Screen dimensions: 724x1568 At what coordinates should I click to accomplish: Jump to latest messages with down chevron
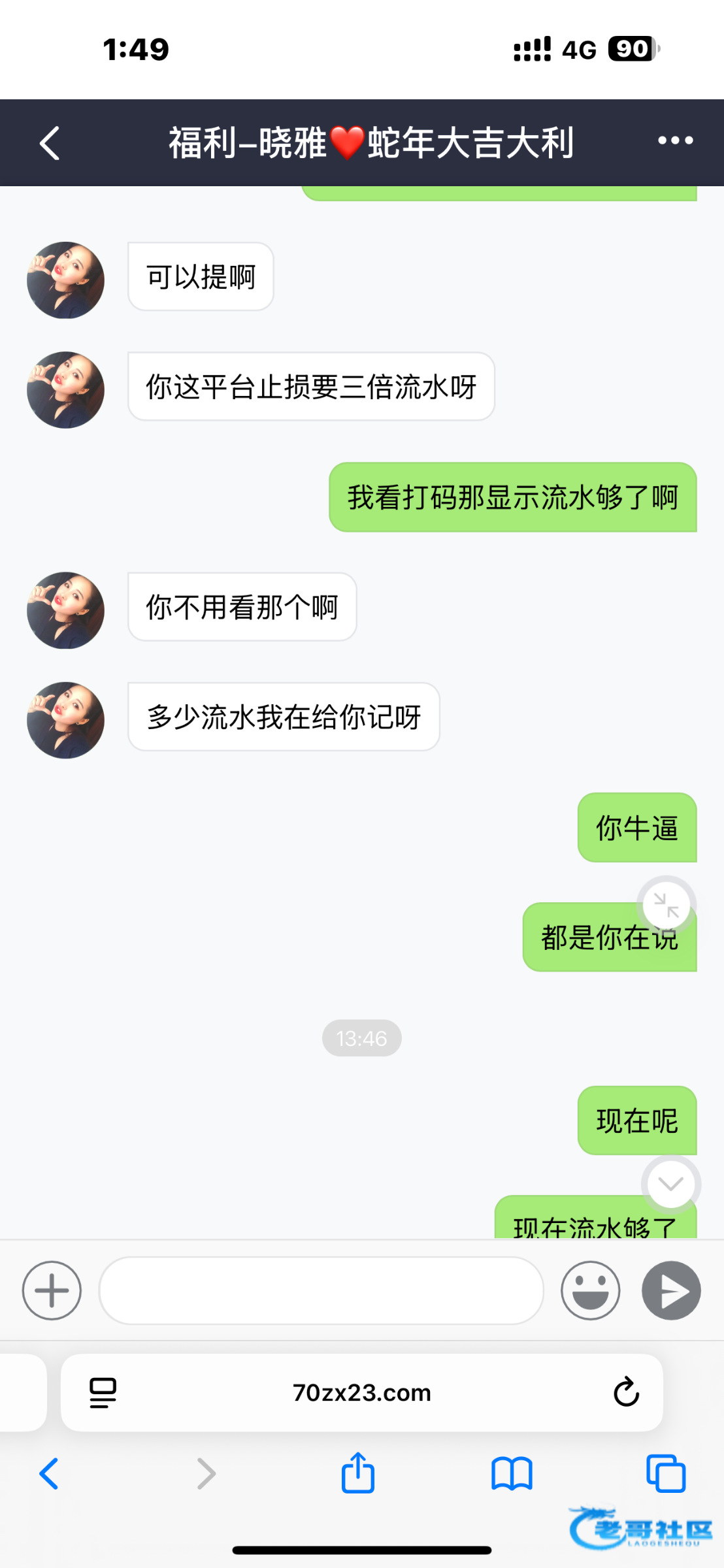pyautogui.click(x=670, y=1184)
